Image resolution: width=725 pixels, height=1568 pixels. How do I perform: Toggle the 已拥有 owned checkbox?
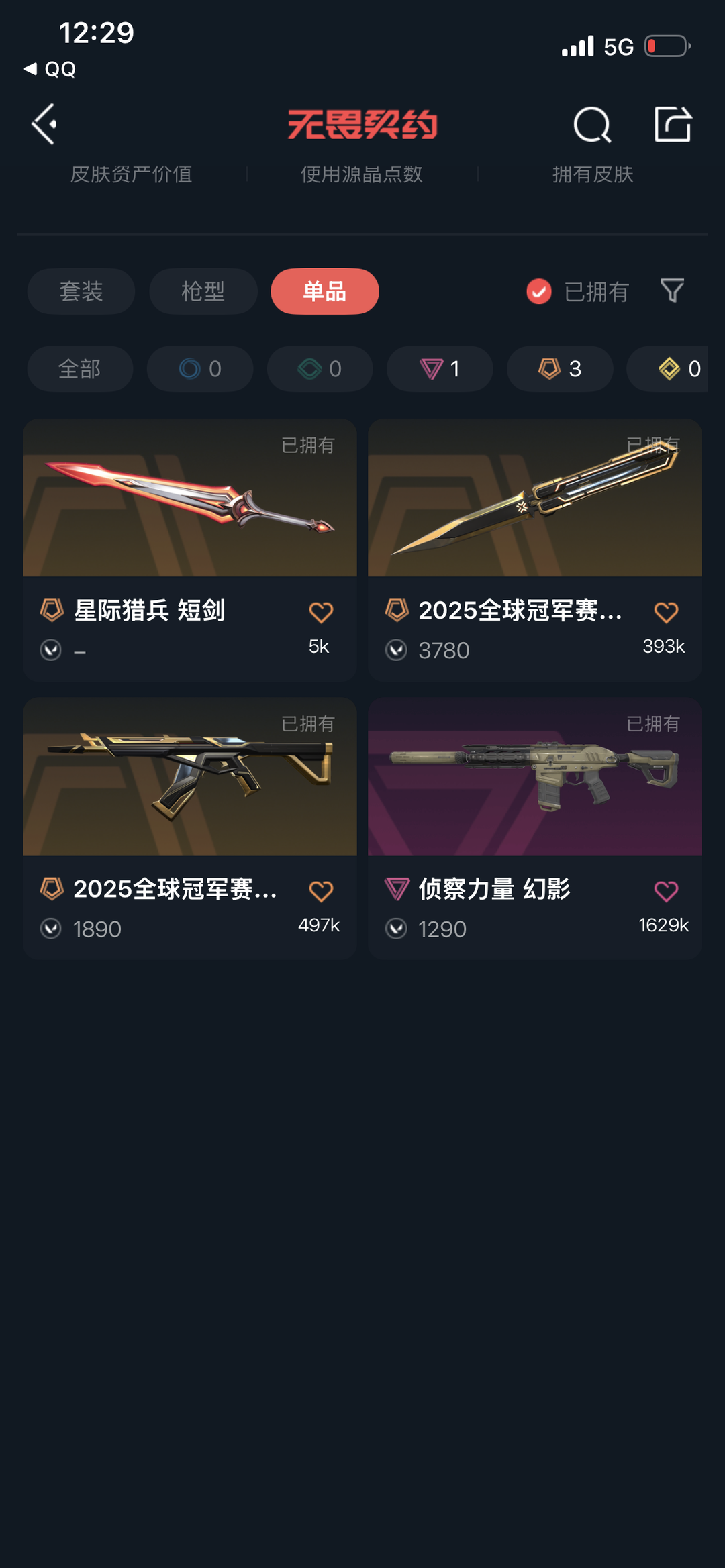coord(539,291)
